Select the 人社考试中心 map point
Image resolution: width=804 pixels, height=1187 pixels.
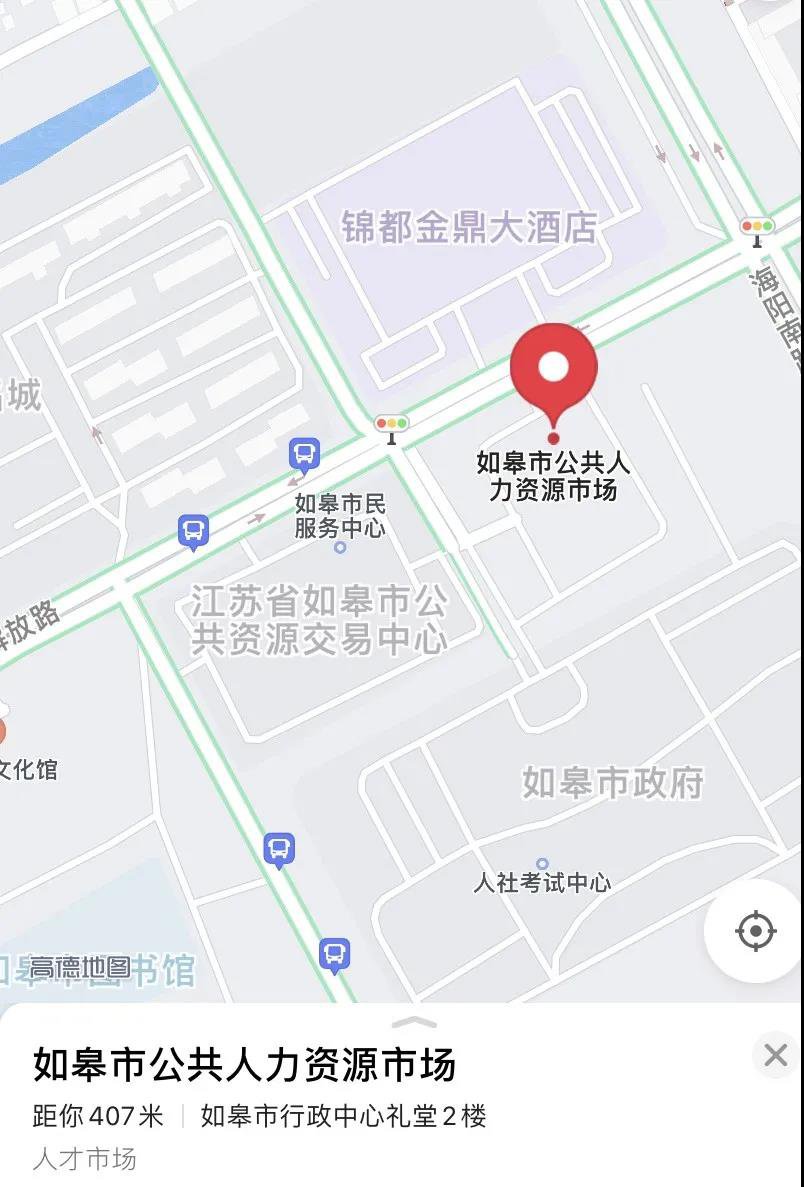(x=542, y=864)
